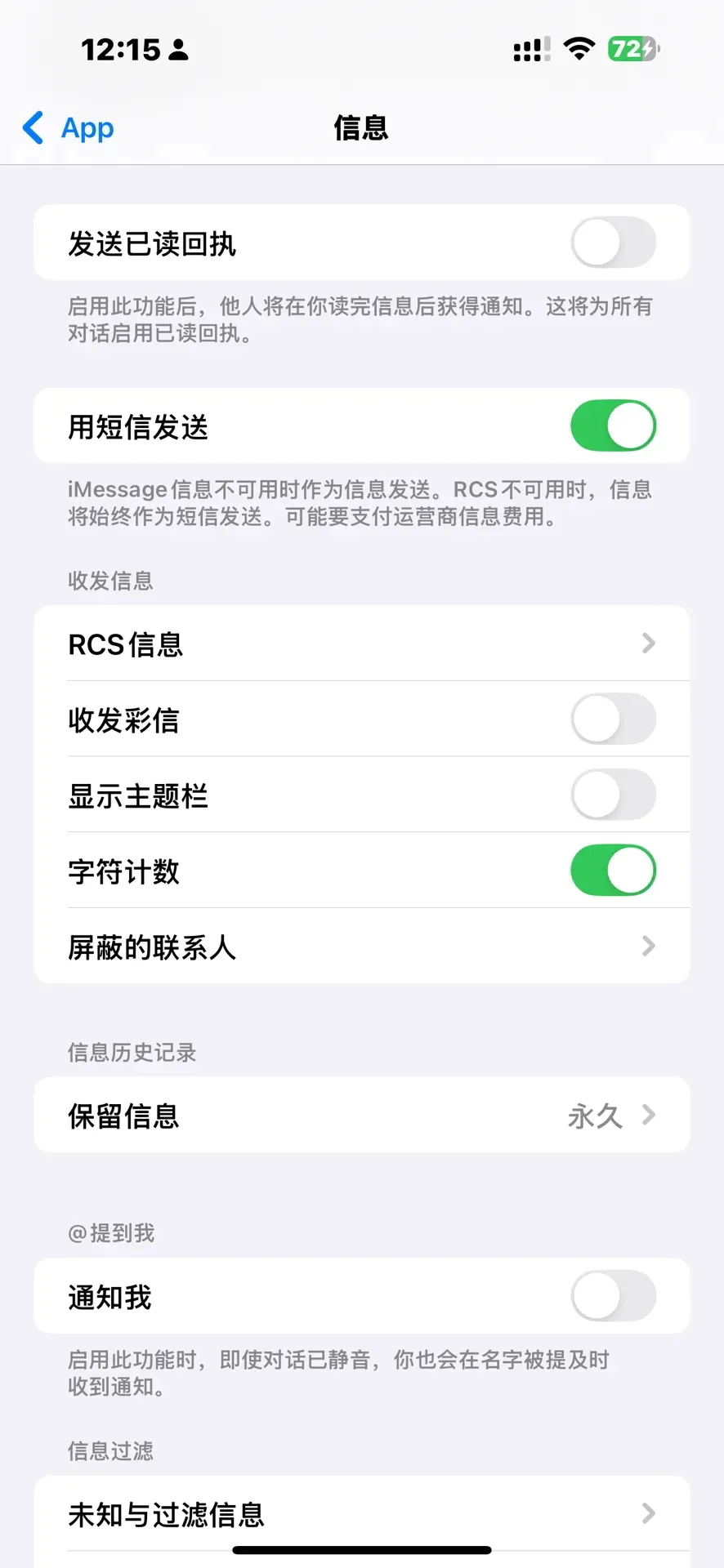This screenshot has height=1568, width=724.
Task: Disable 用短信发送 (Send as SMS)
Action: [612, 425]
